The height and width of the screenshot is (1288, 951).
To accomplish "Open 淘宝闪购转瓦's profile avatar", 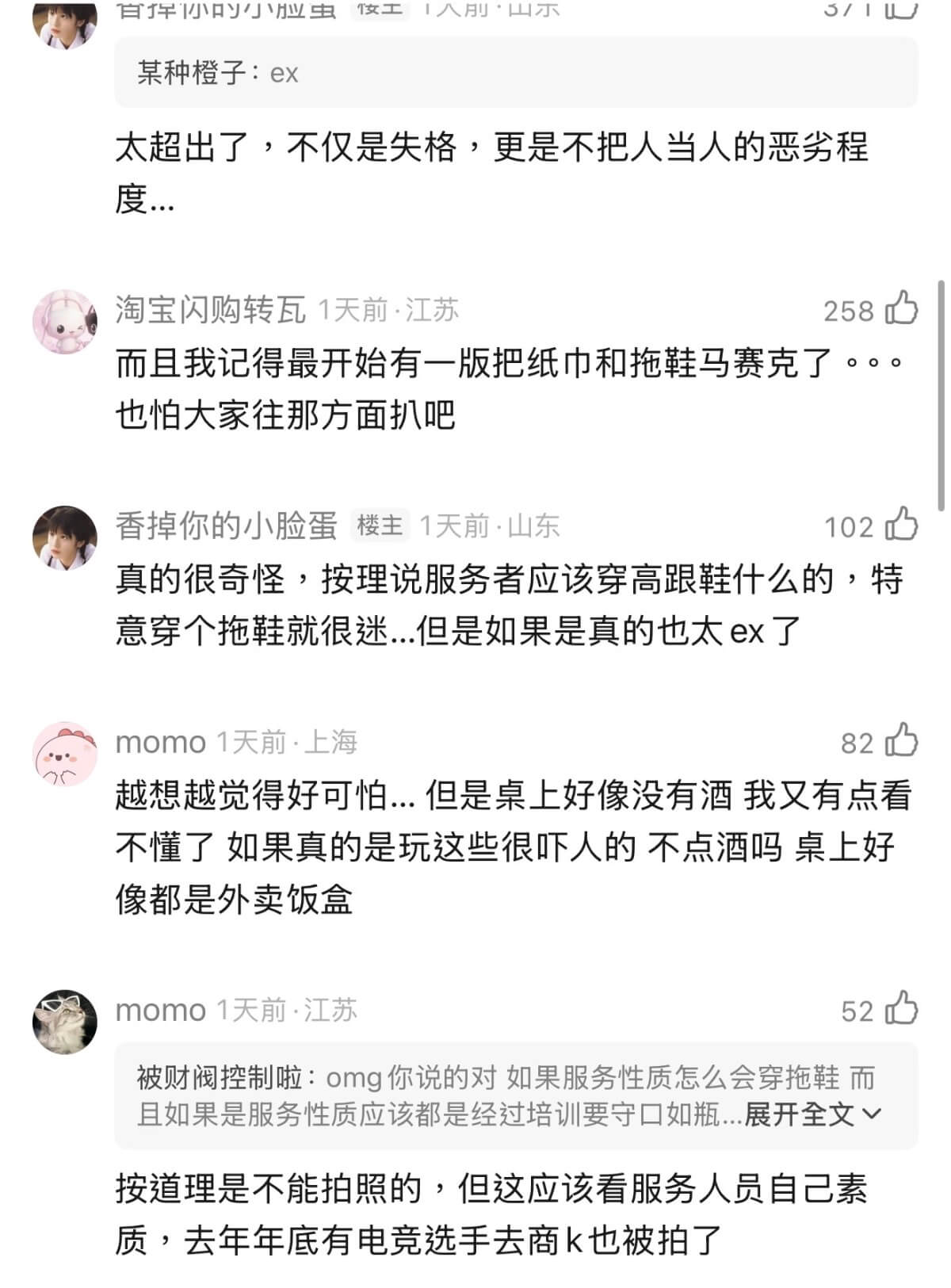I will 64,321.
